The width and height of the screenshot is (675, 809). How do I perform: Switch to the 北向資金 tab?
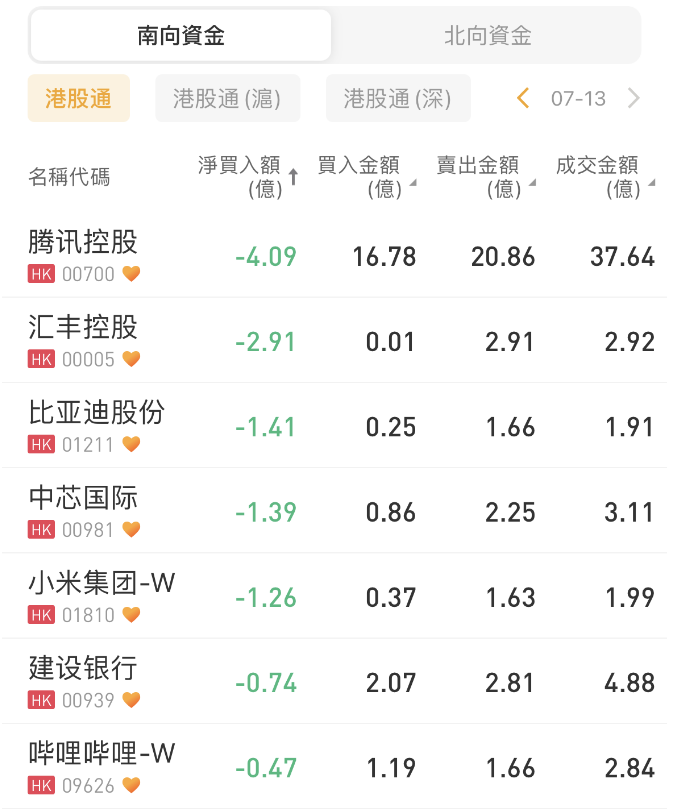tap(487, 36)
